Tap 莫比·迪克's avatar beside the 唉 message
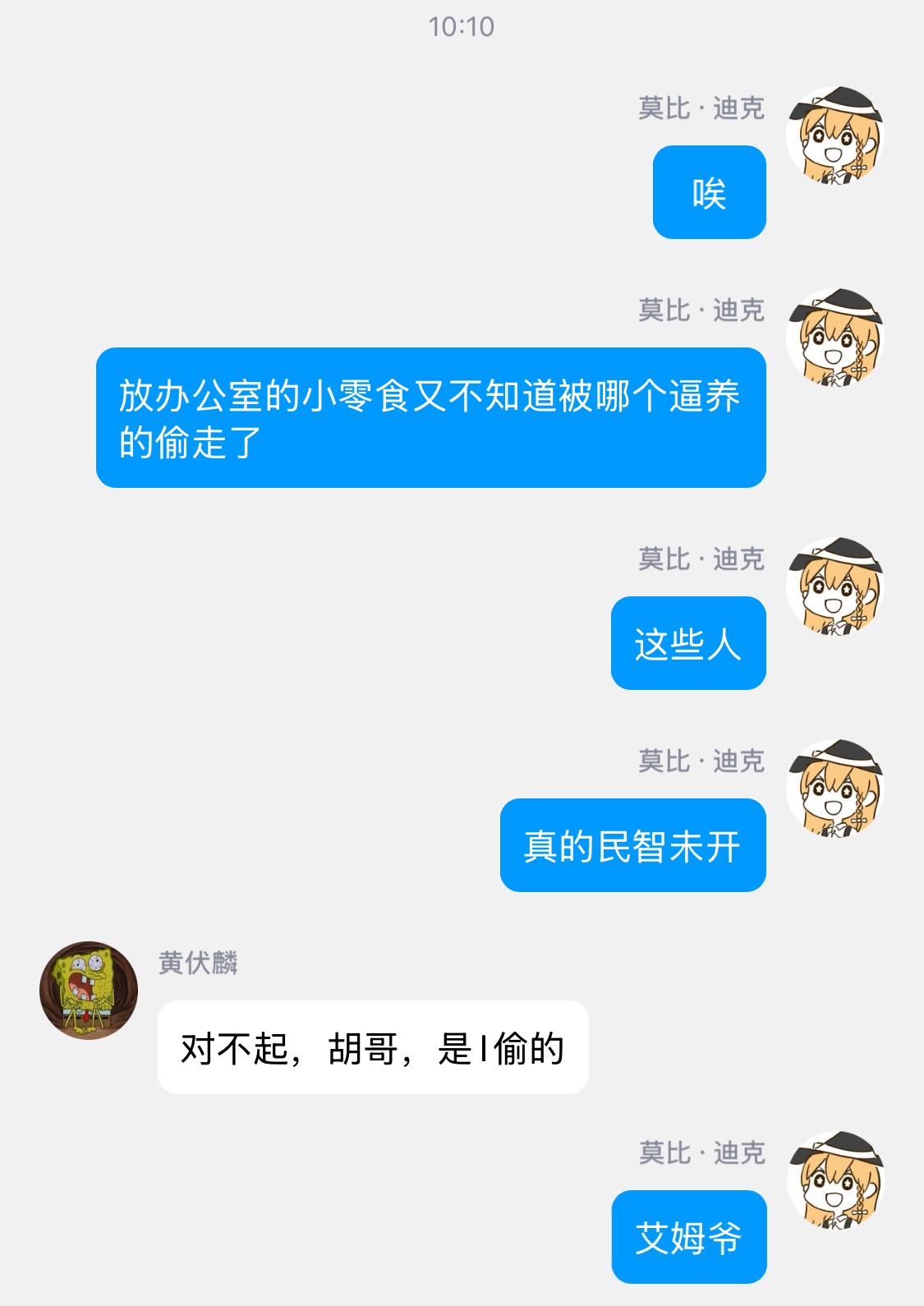924x1306 pixels. 835,135
